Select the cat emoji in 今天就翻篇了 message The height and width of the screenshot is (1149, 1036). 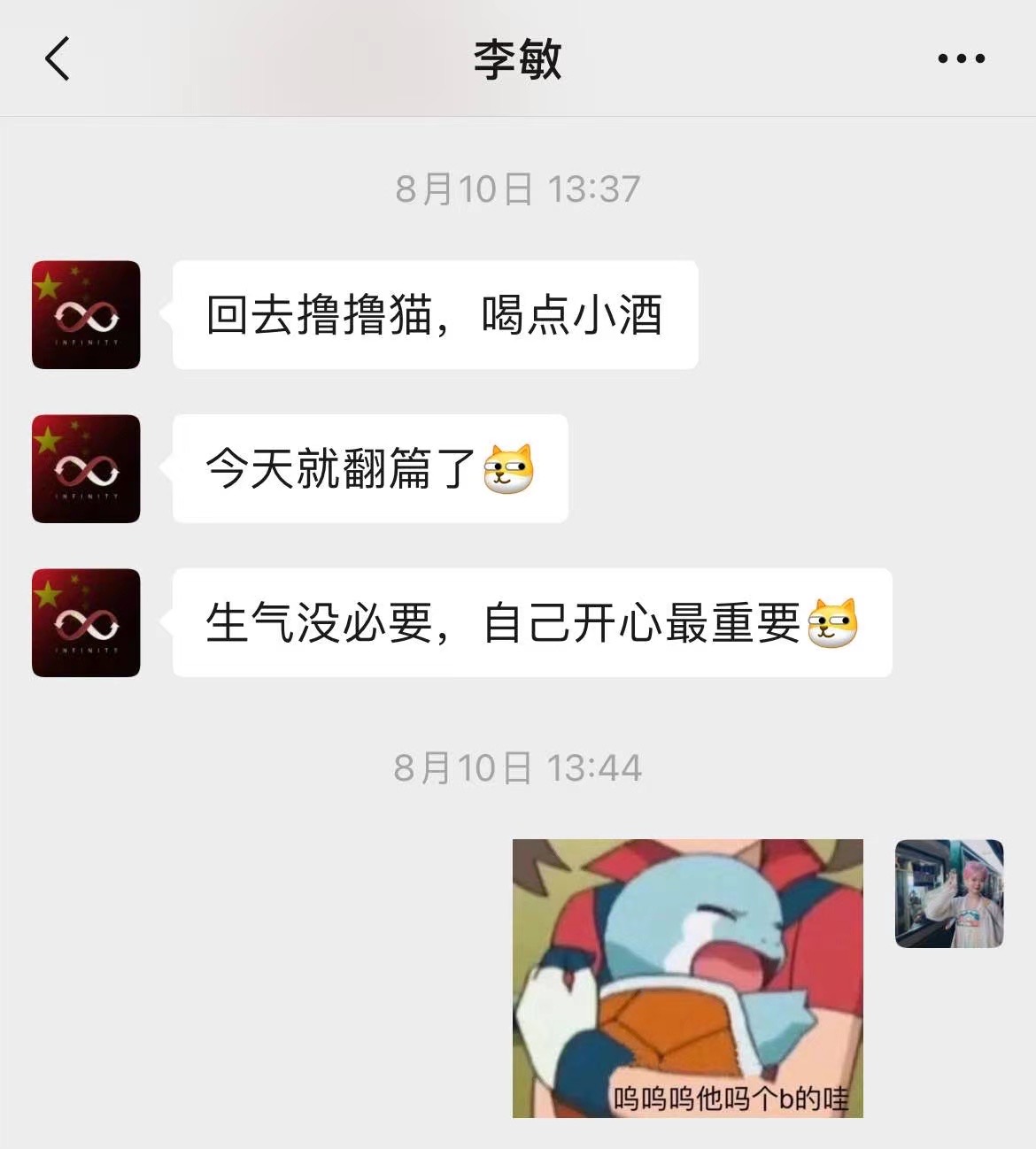[x=507, y=469]
